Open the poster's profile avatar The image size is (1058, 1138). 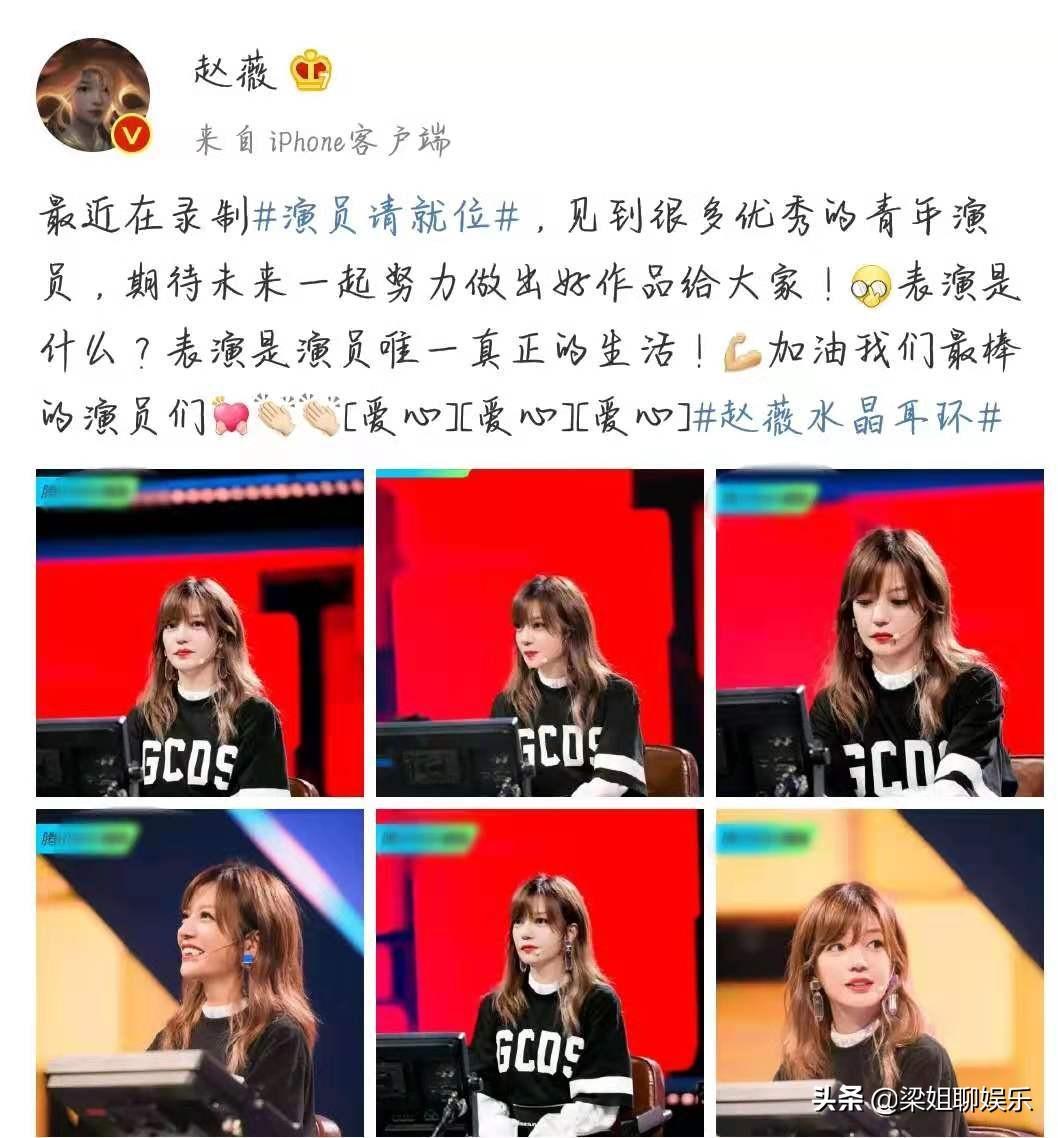click(x=93, y=95)
